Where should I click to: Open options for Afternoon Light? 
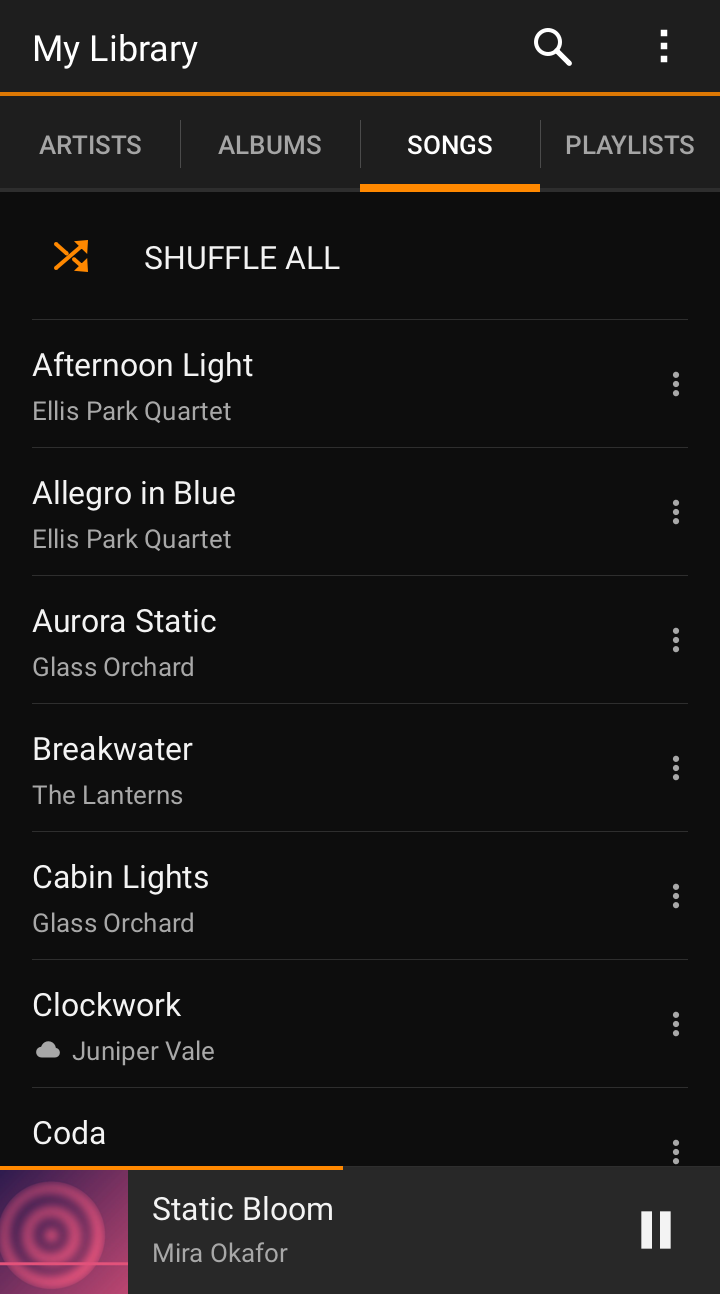click(x=676, y=384)
